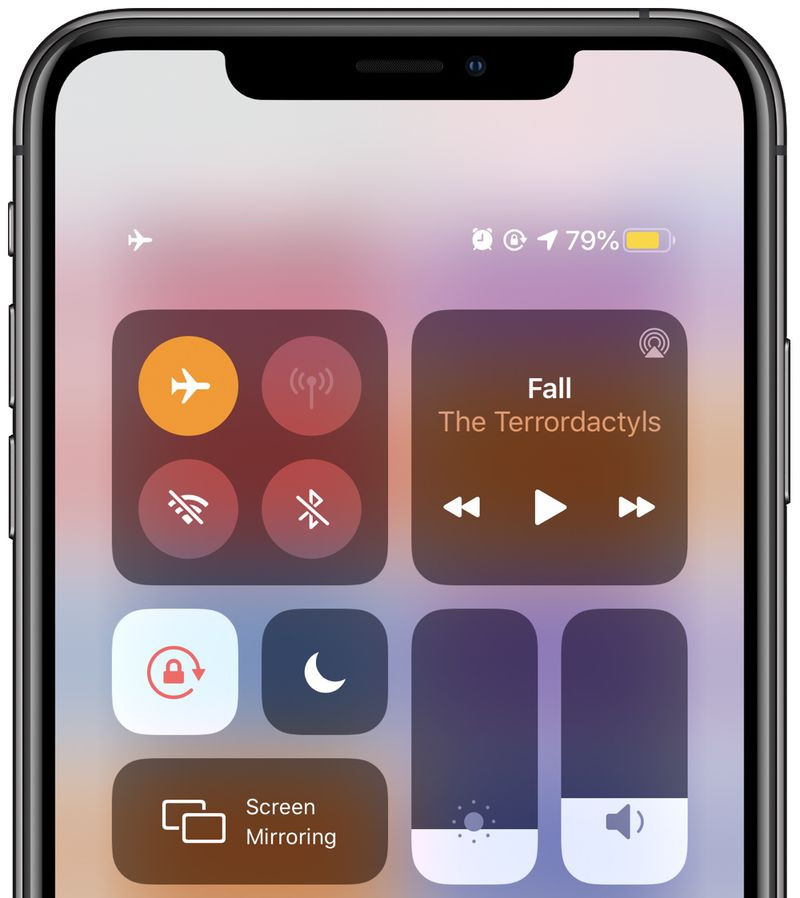Toggle the cellular data button
The width and height of the screenshot is (800, 898).
311,386
